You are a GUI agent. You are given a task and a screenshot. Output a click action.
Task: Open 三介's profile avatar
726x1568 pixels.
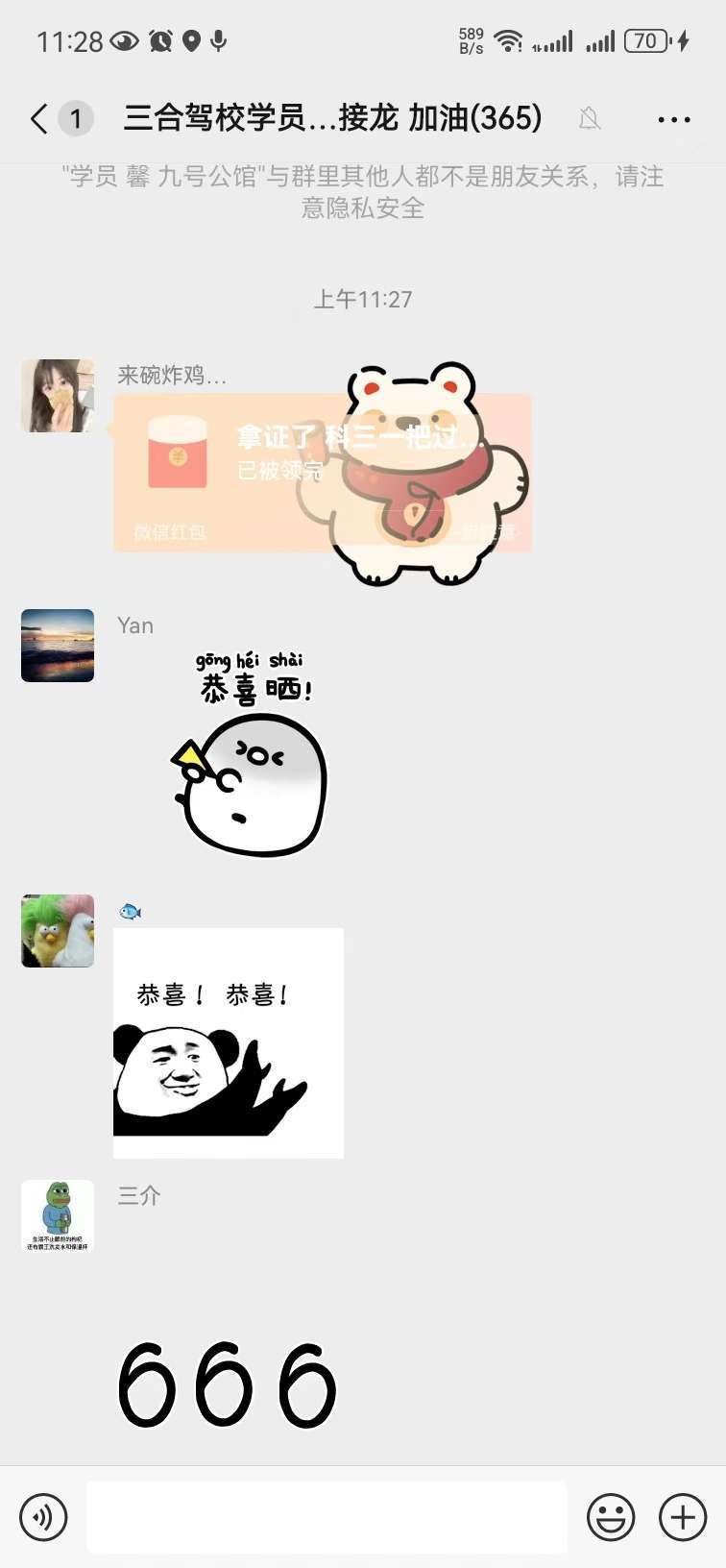pos(58,1216)
